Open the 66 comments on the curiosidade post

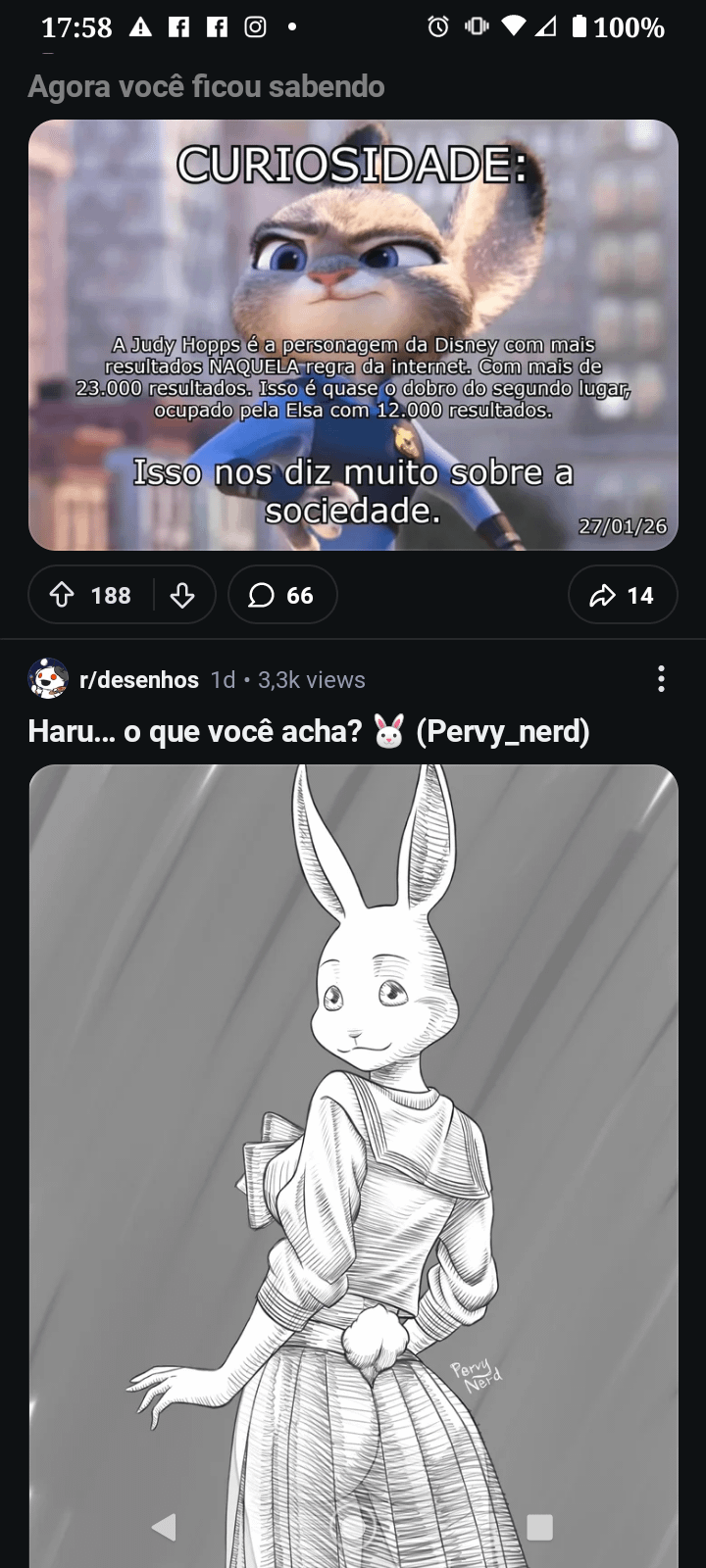point(282,595)
